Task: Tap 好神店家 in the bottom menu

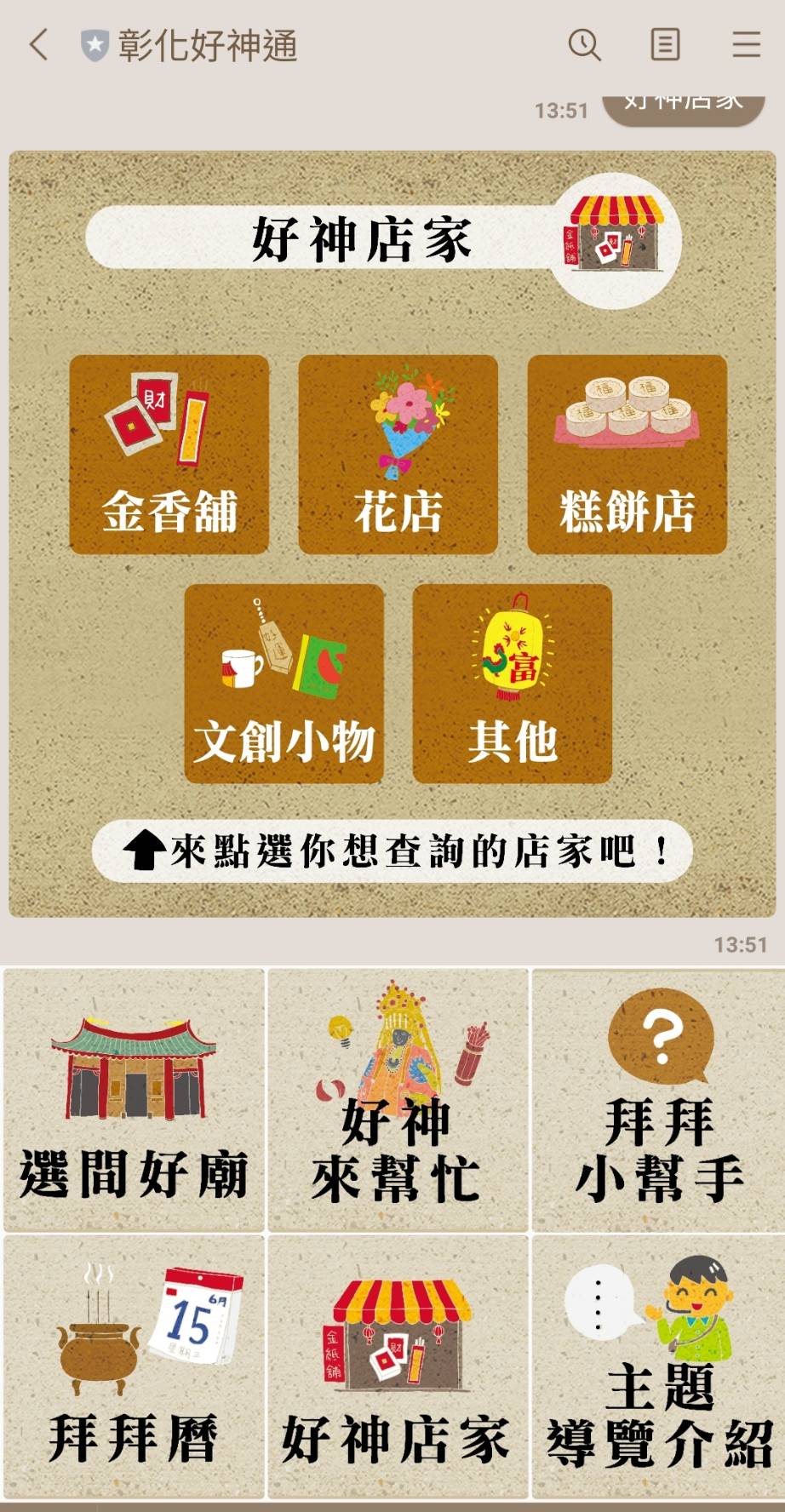Action: click(398, 1366)
